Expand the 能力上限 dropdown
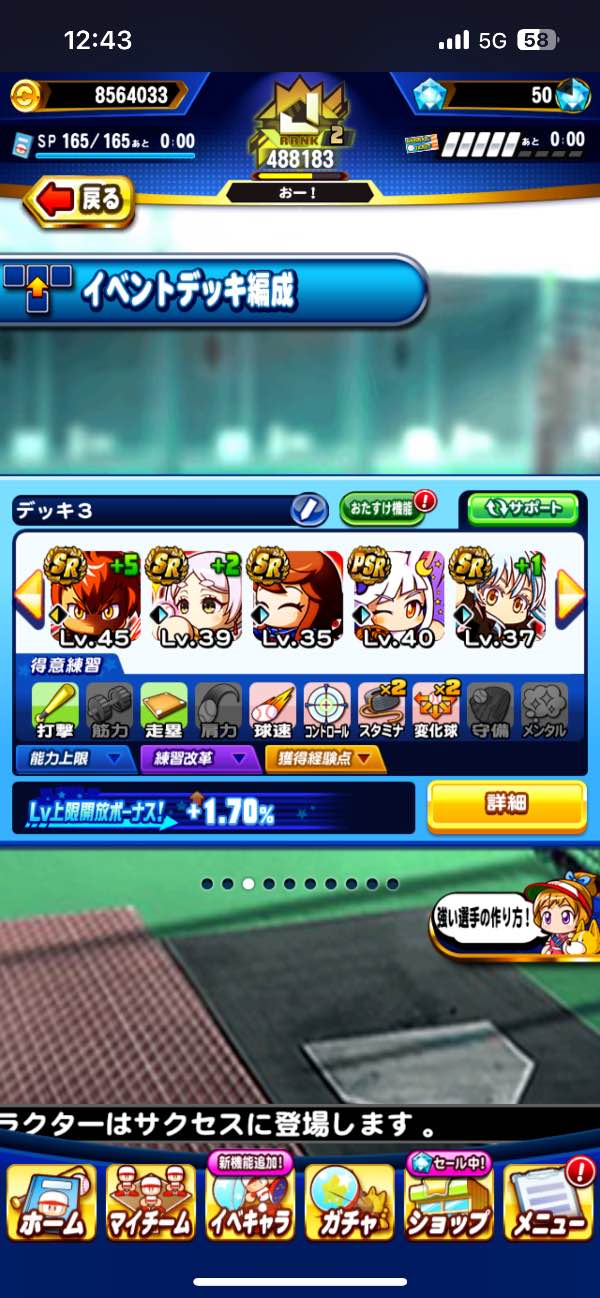The height and width of the screenshot is (1298, 600). 74,759
